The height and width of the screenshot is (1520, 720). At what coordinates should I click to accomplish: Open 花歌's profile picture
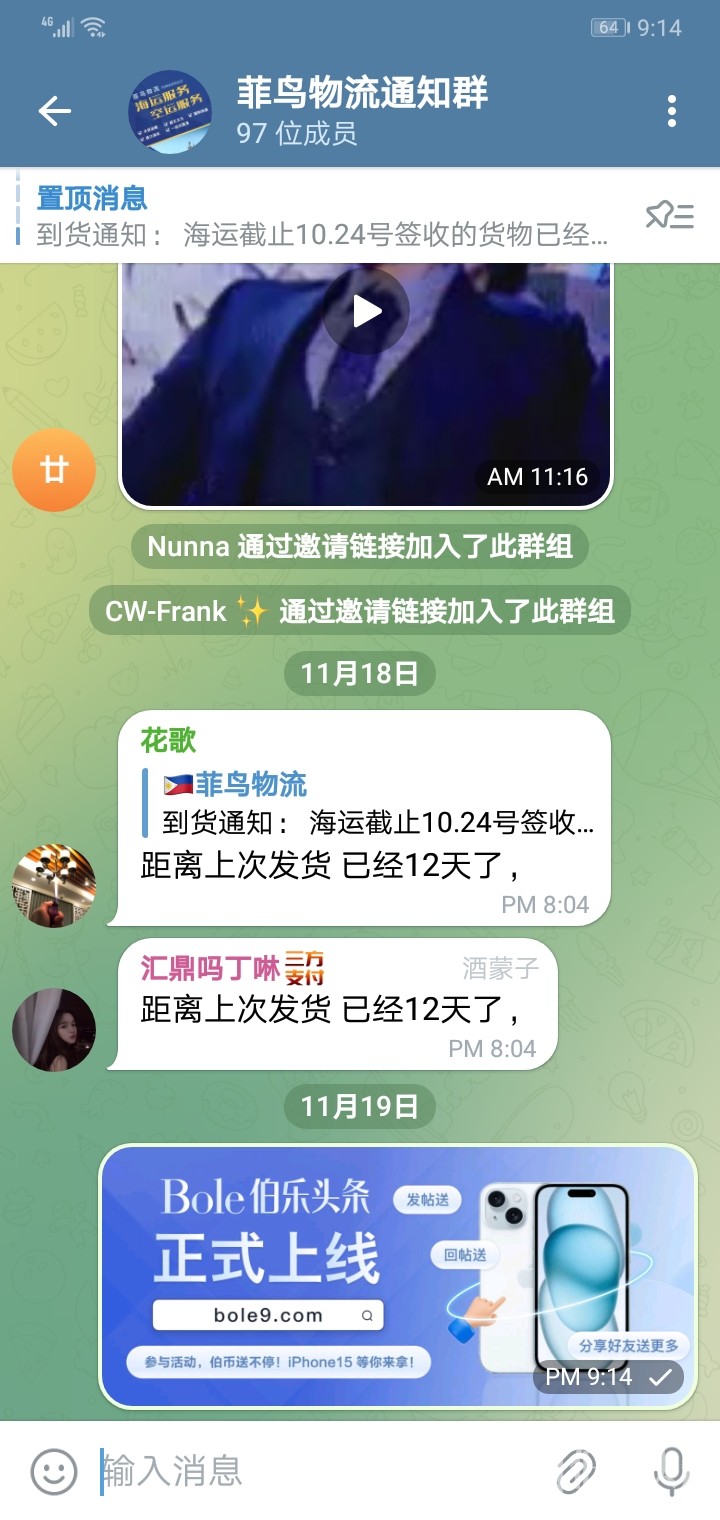tap(53, 883)
